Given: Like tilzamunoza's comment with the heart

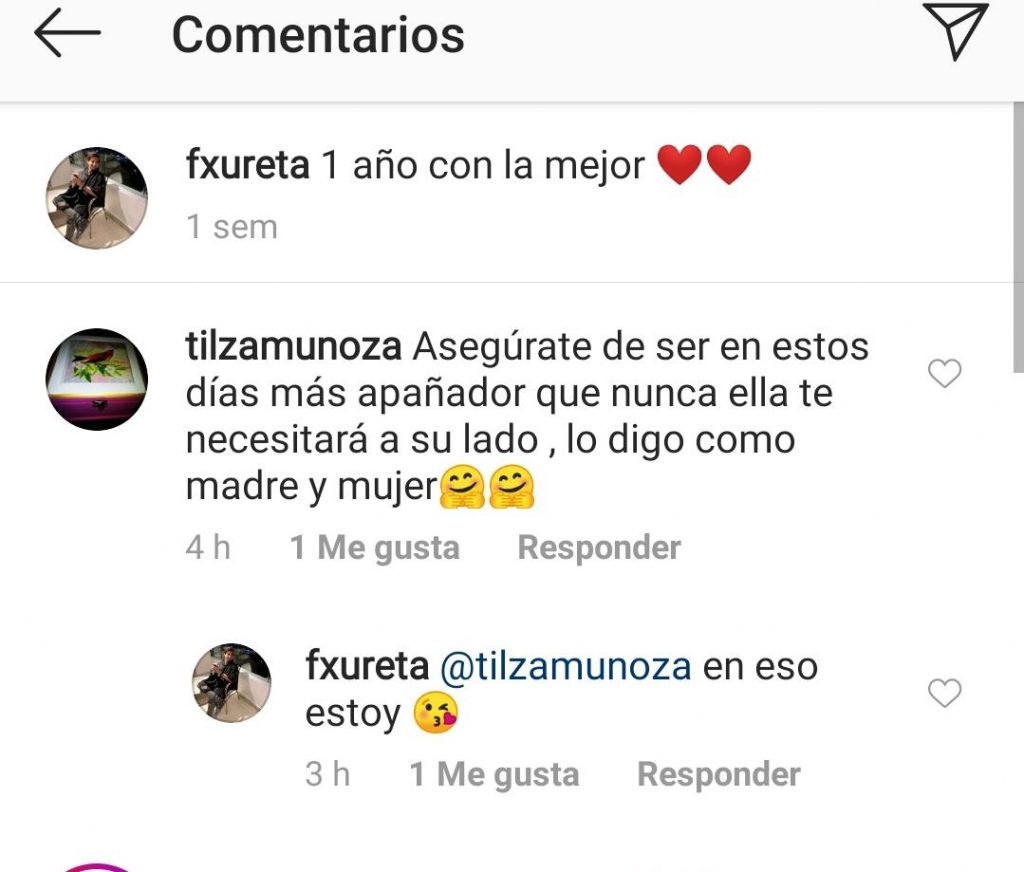Looking at the screenshot, I should click(944, 374).
